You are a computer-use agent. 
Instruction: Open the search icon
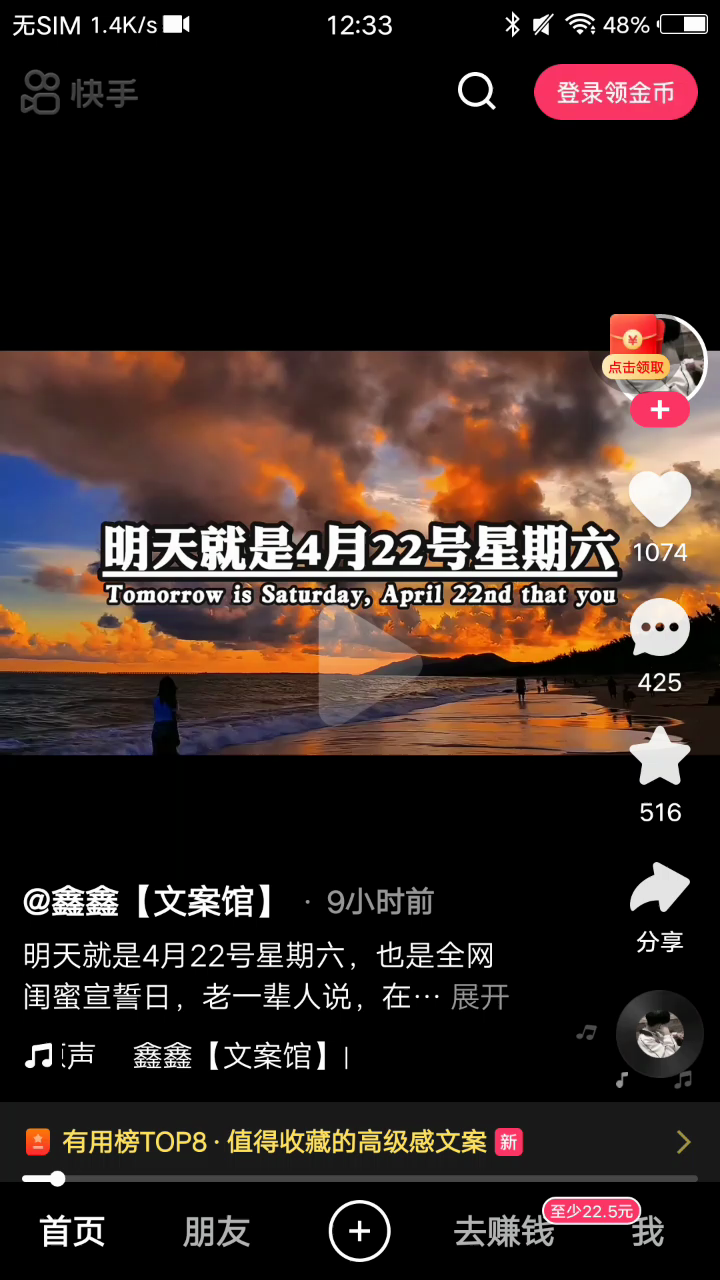point(476,92)
